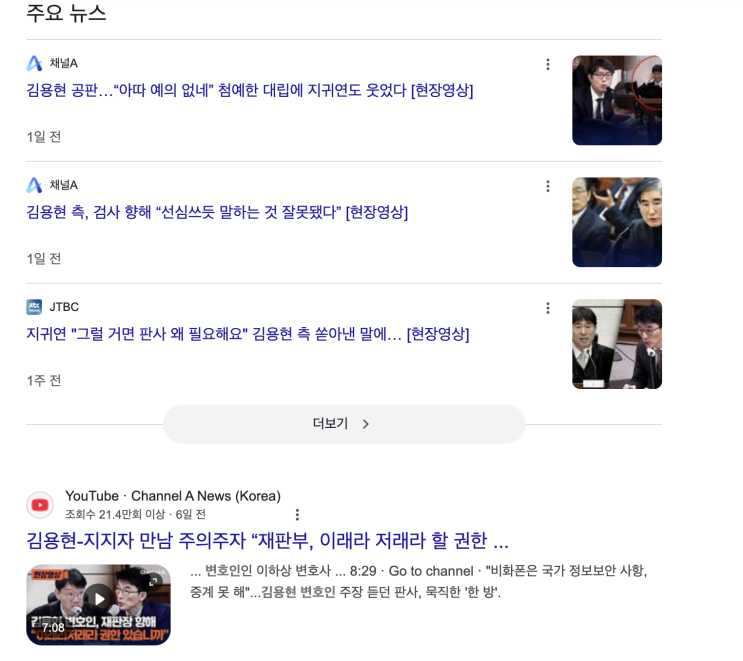
Task: Tap the thumbnail of the JTBC article
Action: (x=616, y=344)
